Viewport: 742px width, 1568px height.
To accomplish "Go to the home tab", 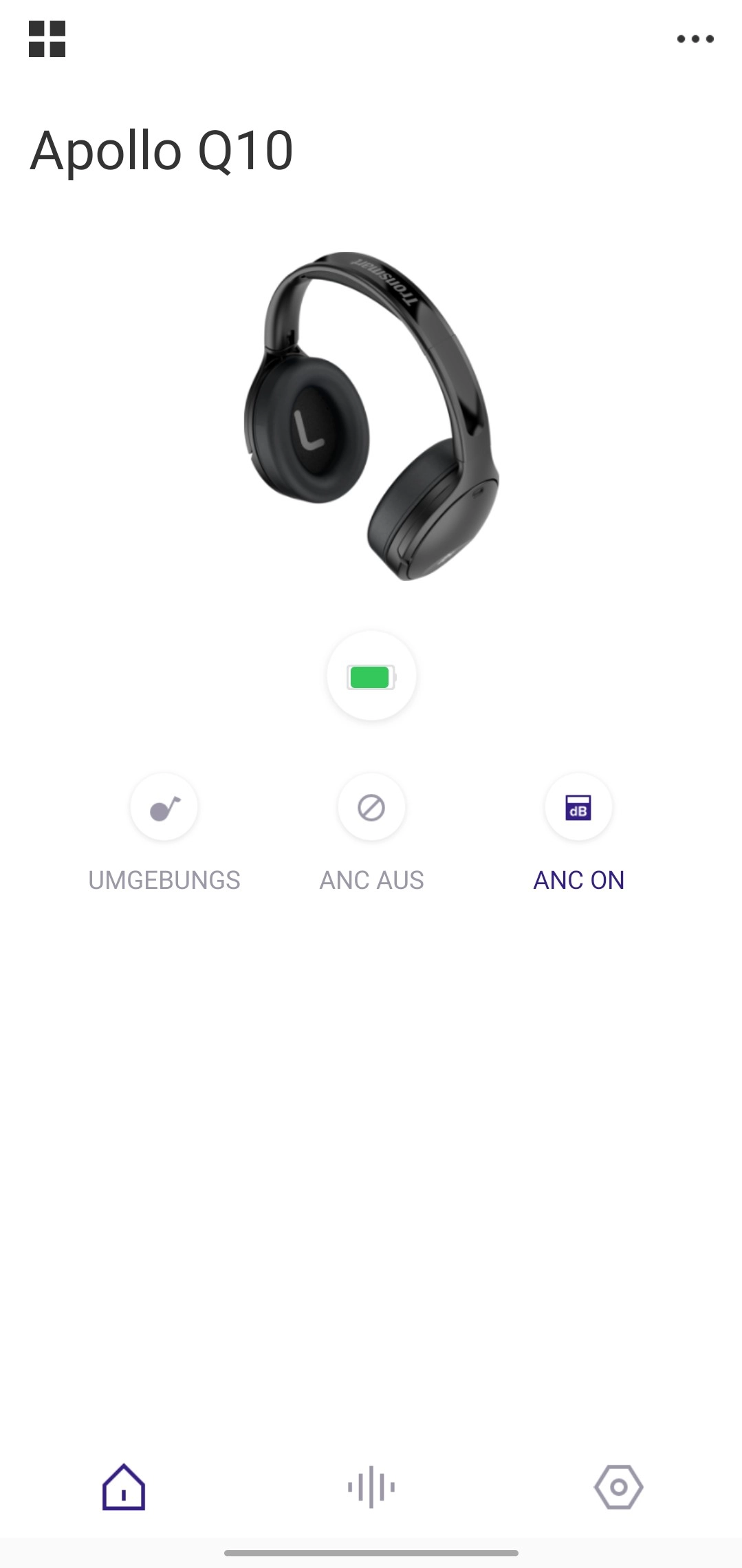I will (x=124, y=1487).
